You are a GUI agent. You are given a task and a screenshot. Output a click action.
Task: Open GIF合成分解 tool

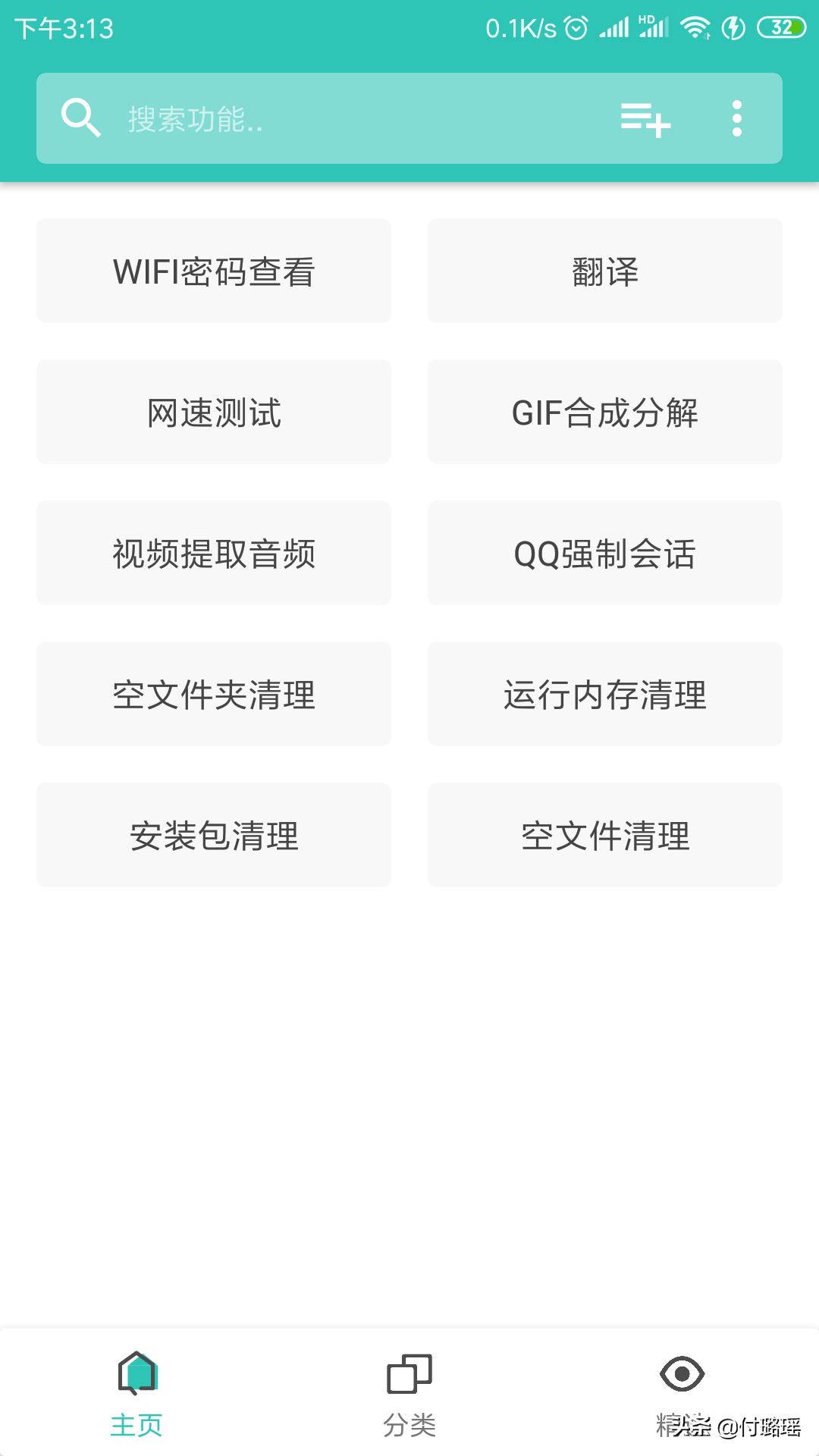coord(604,412)
